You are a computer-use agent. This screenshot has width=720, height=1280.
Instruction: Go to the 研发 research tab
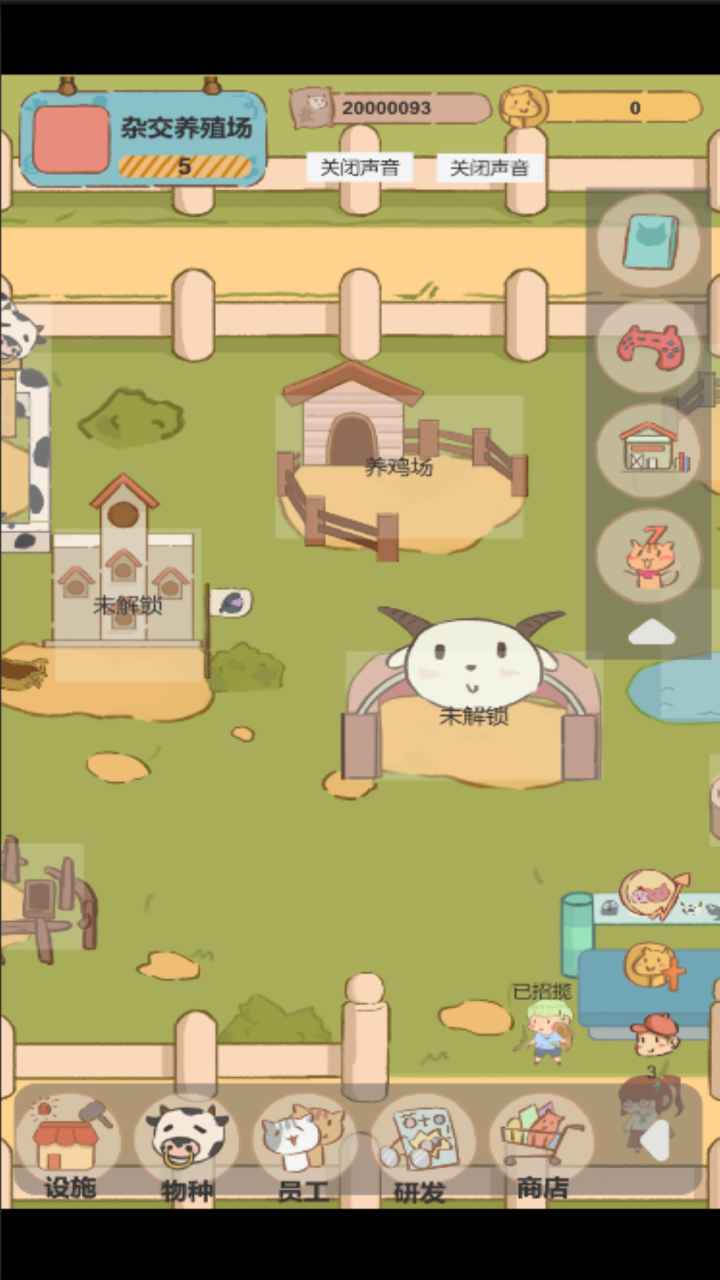(x=421, y=1145)
